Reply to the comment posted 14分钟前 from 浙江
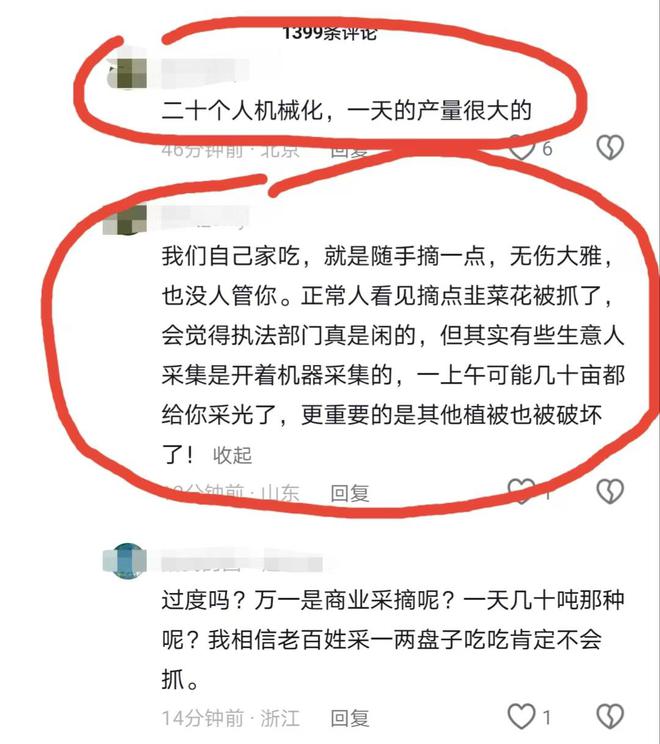 (x=351, y=718)
